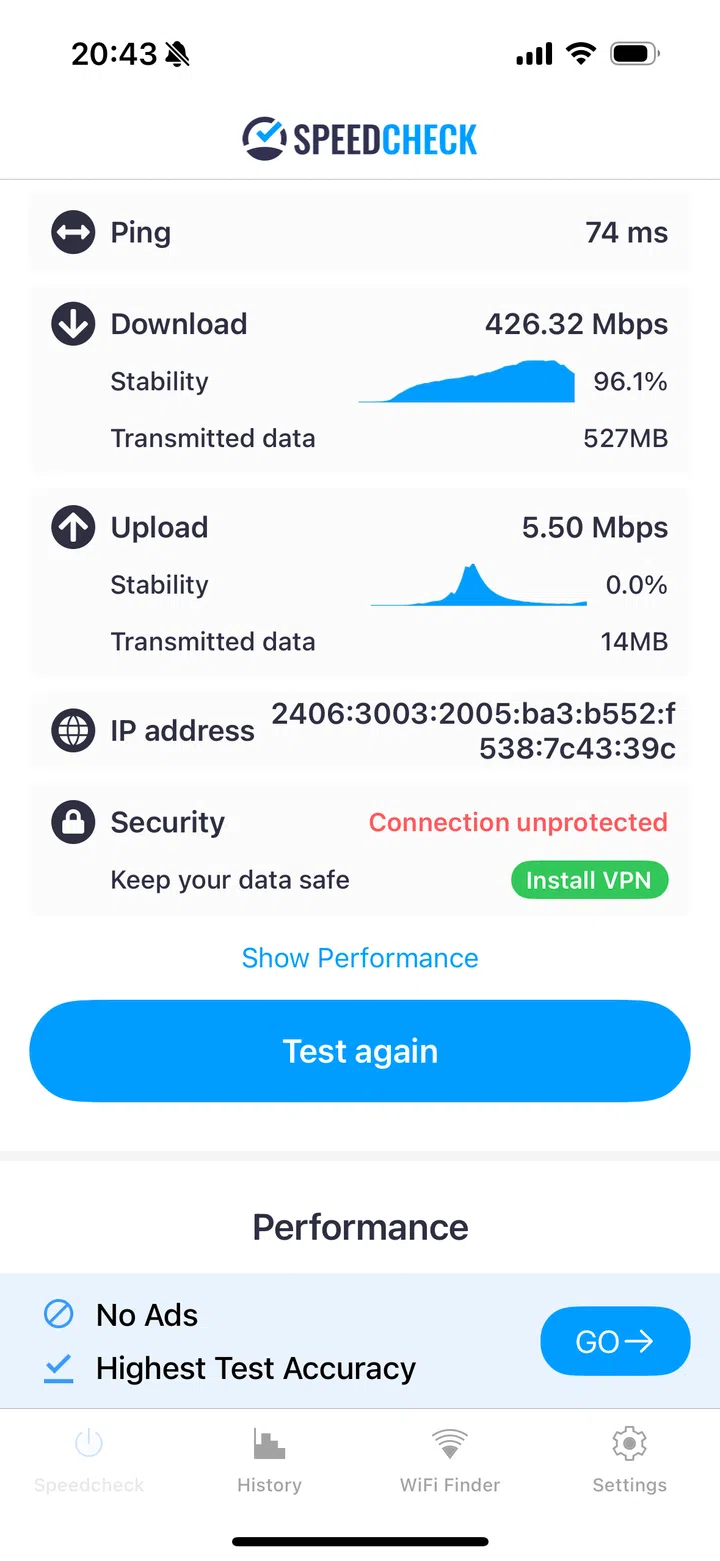Click the Upload arrow icon
Screen dimensions: 720x1561
click(72, 527)
